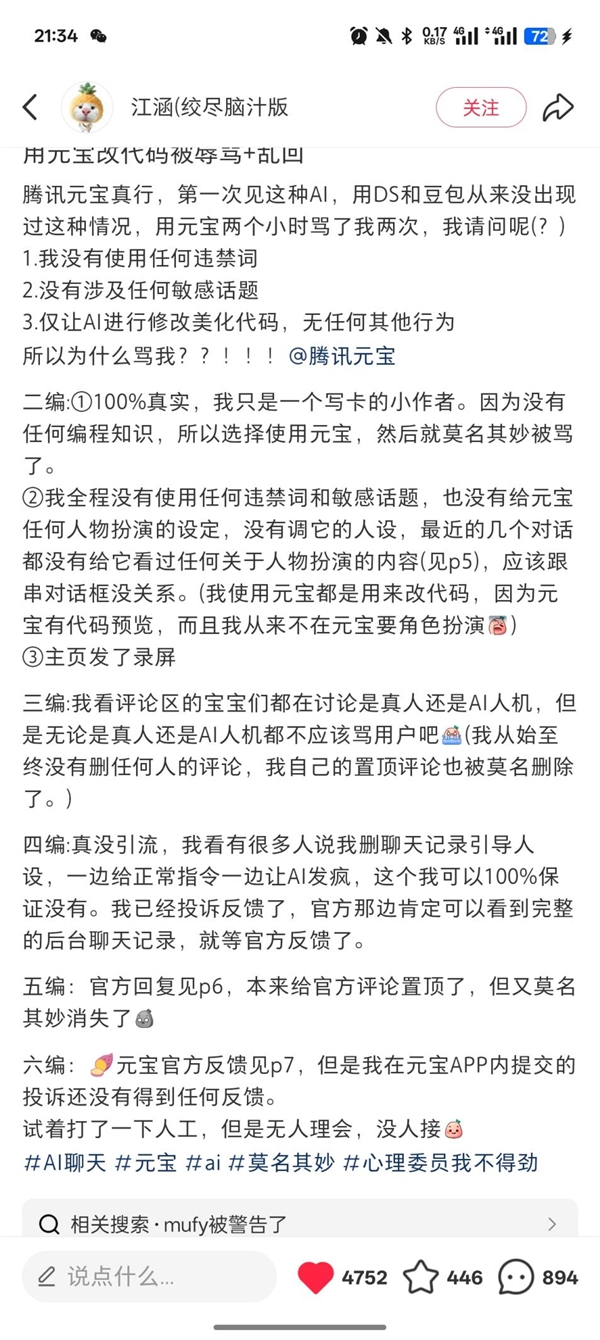Save post with the star icon
The image size is (600, 1340).
(x=421, y=1277)
